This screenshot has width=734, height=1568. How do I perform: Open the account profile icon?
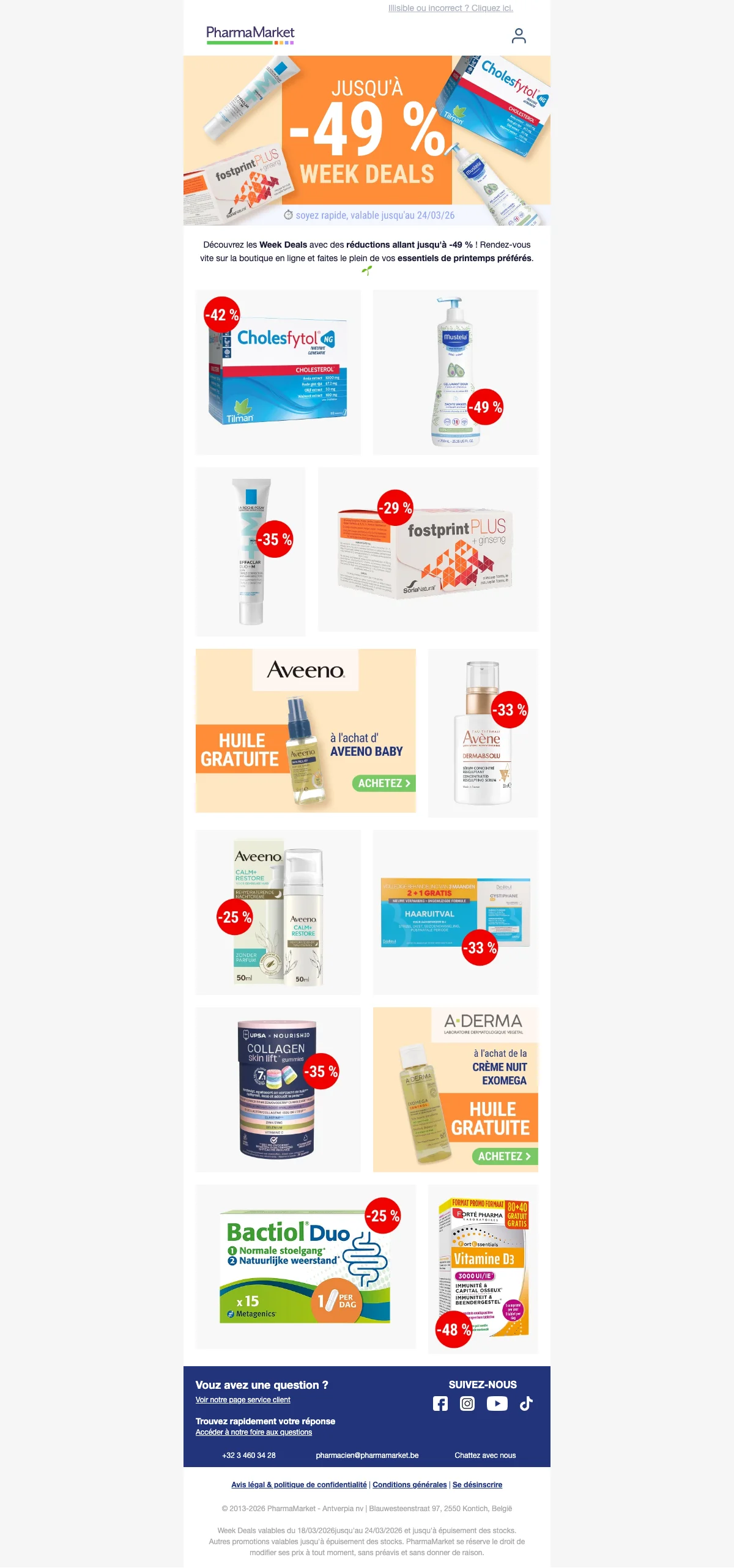[519, 35]
